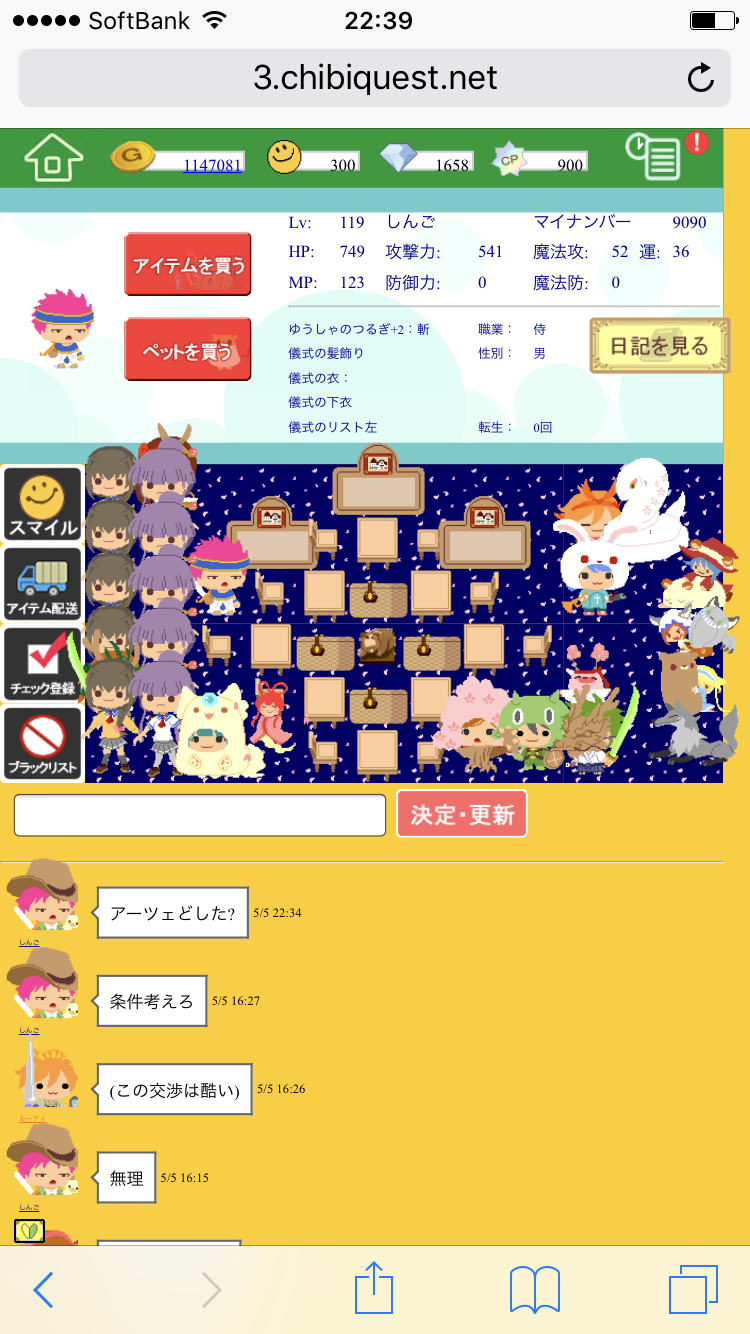Send a smile with スマイル

pyautogui.click(x=42, y=505)
